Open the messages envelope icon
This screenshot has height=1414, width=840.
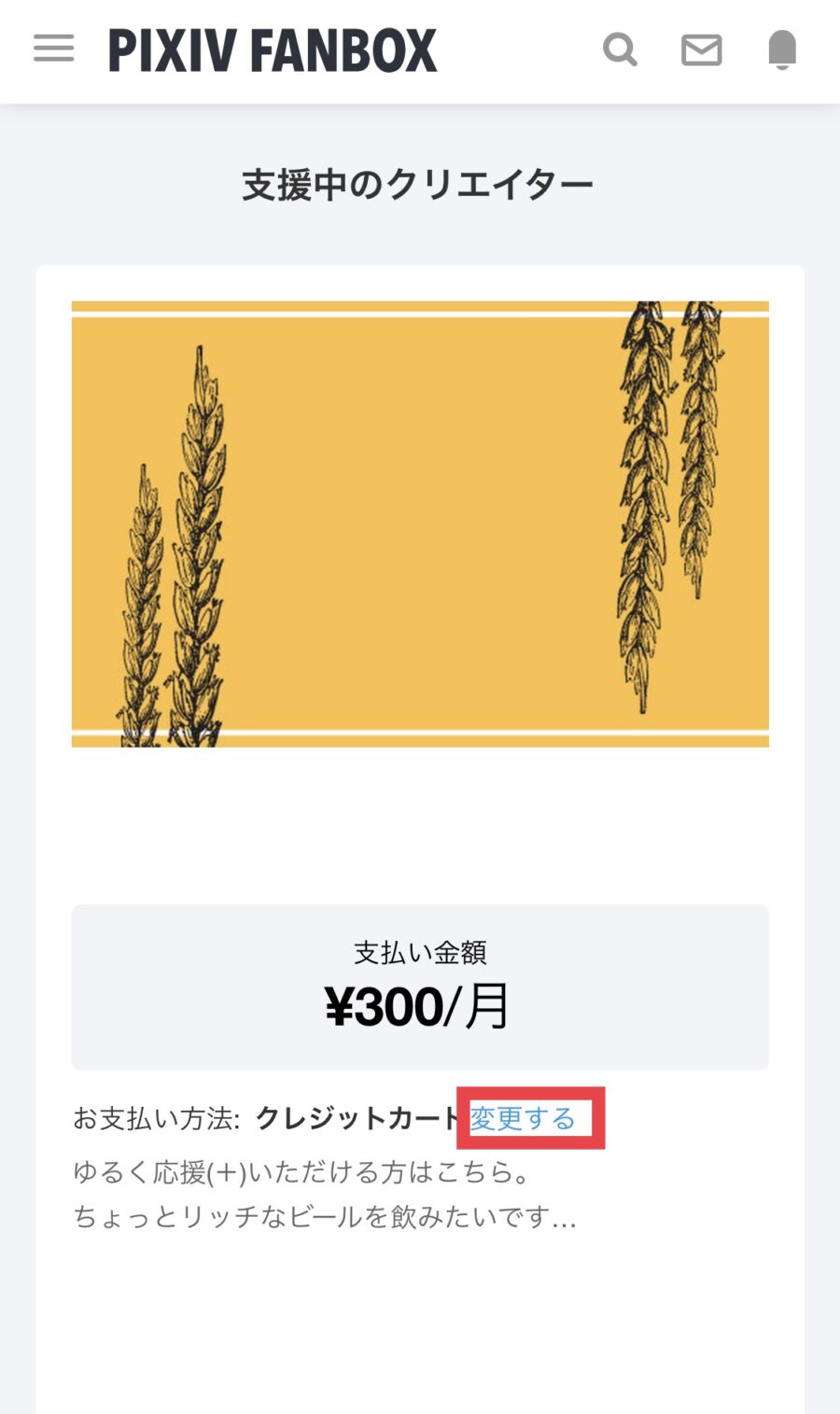[701, 49]
